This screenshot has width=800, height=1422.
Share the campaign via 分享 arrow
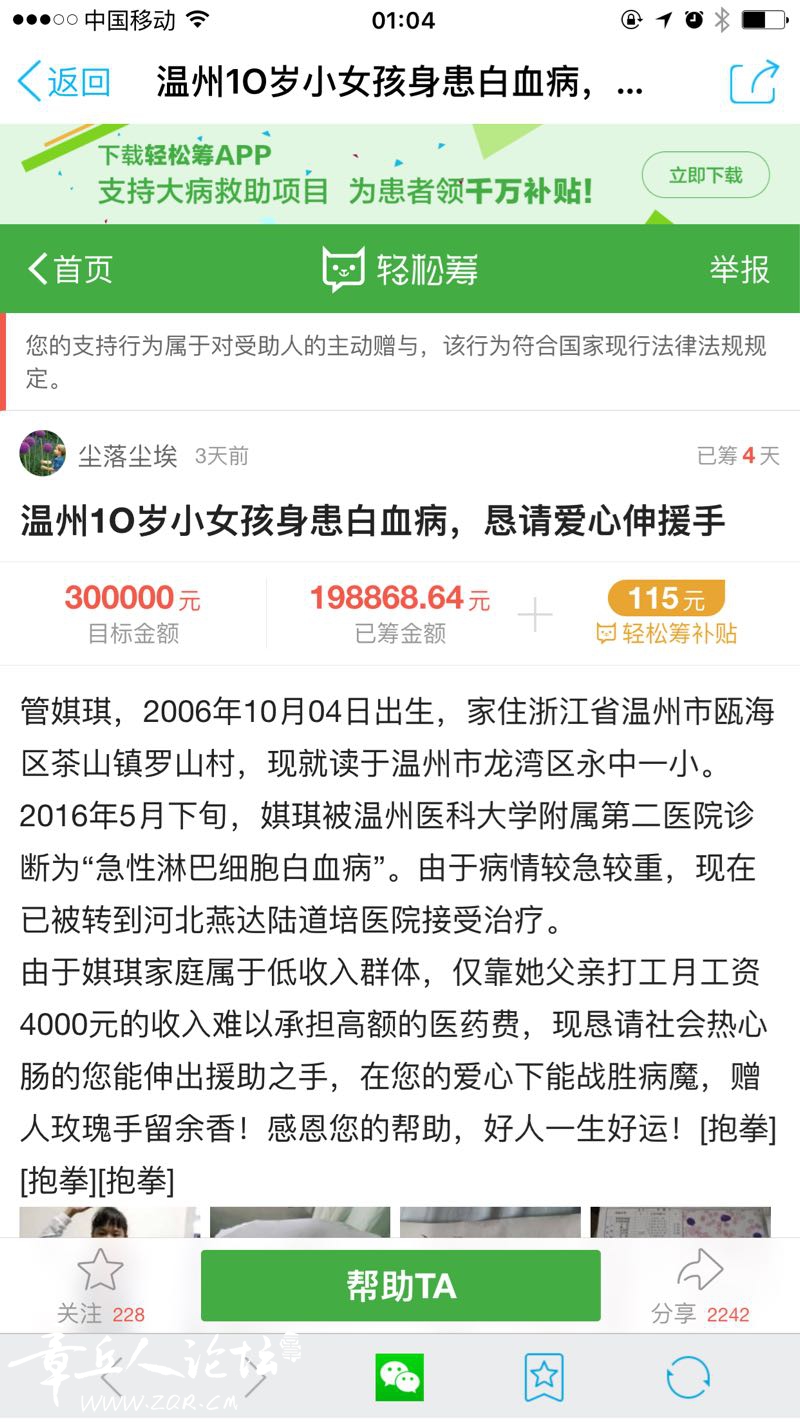tap(700, 1287)
